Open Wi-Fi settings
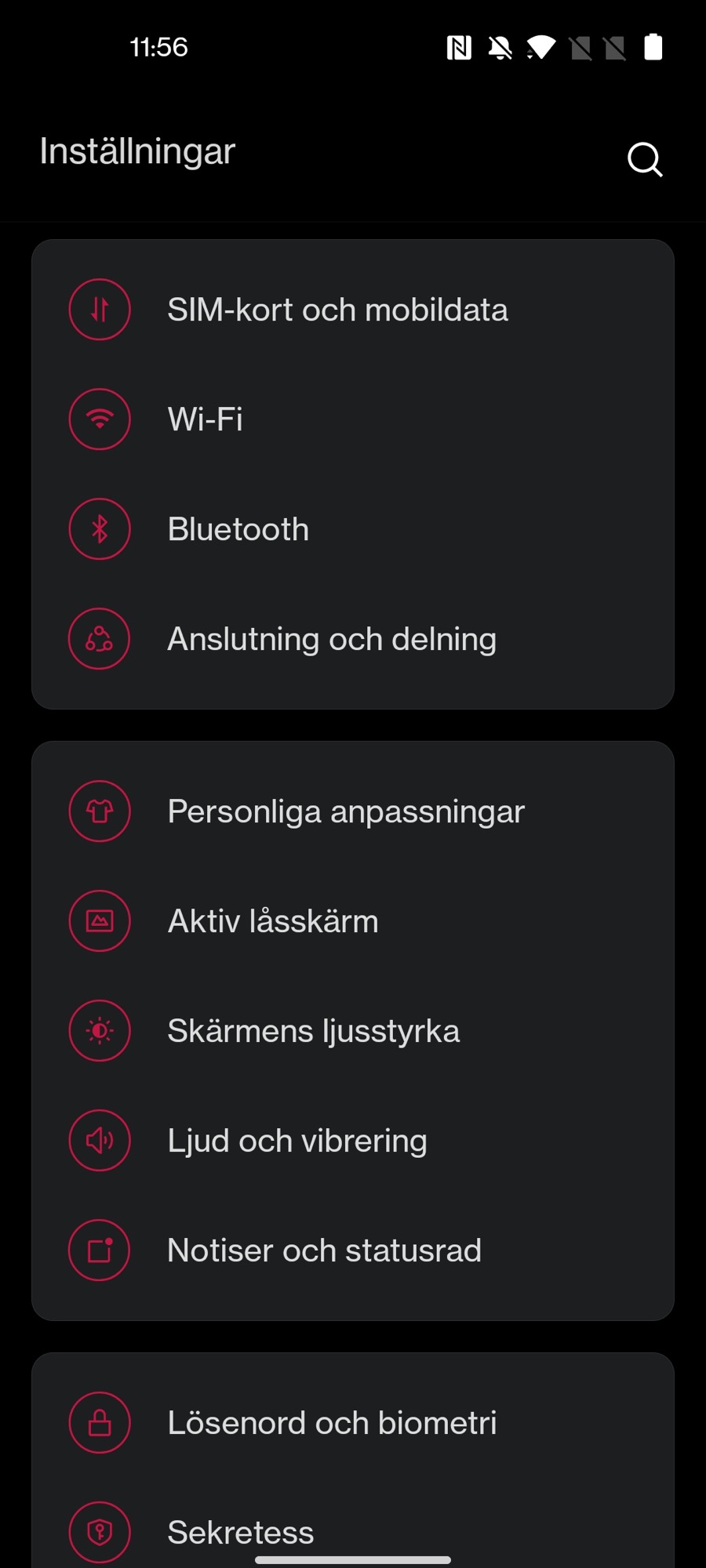Image resolution: width=706 pixels, height=1568 pixels. 206,419
